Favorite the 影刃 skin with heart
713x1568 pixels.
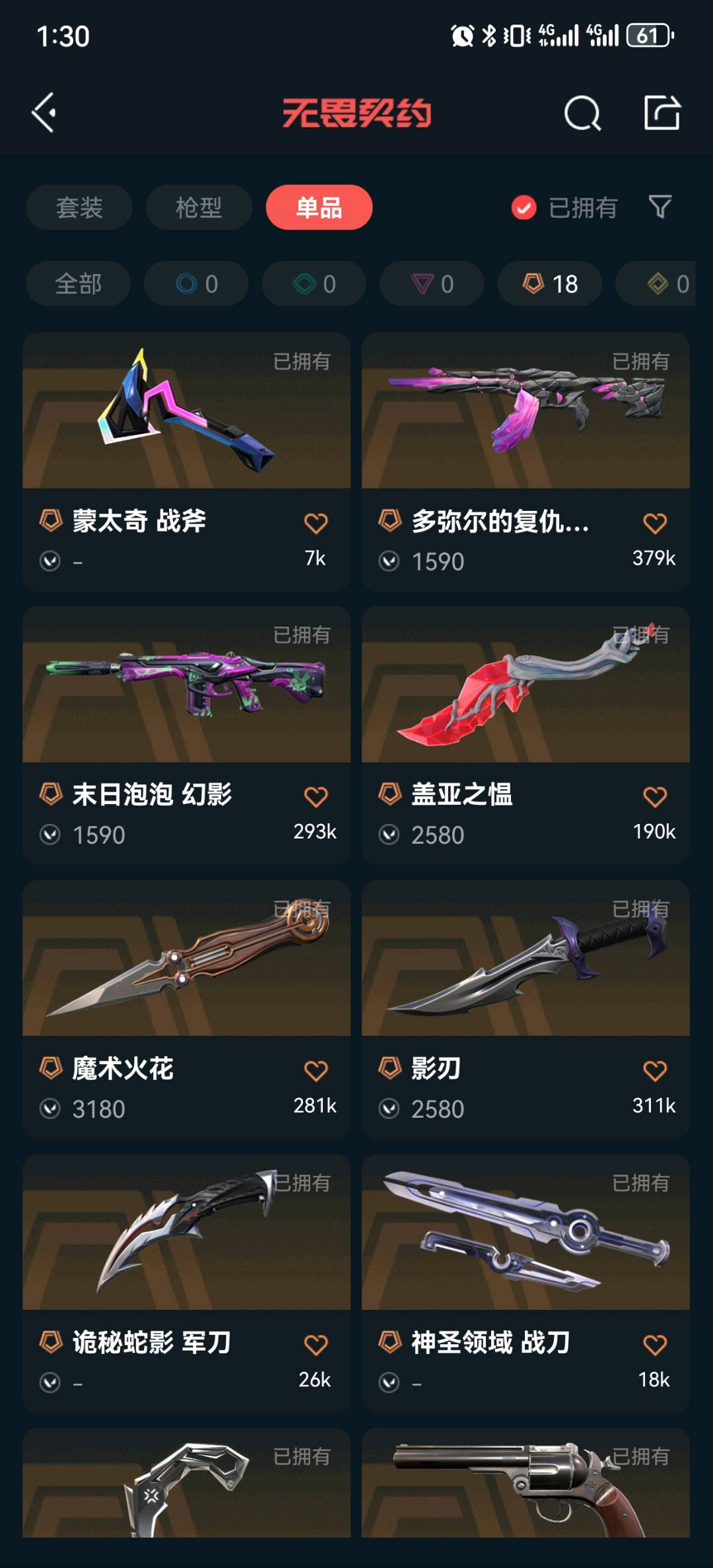coord(654,1070)
